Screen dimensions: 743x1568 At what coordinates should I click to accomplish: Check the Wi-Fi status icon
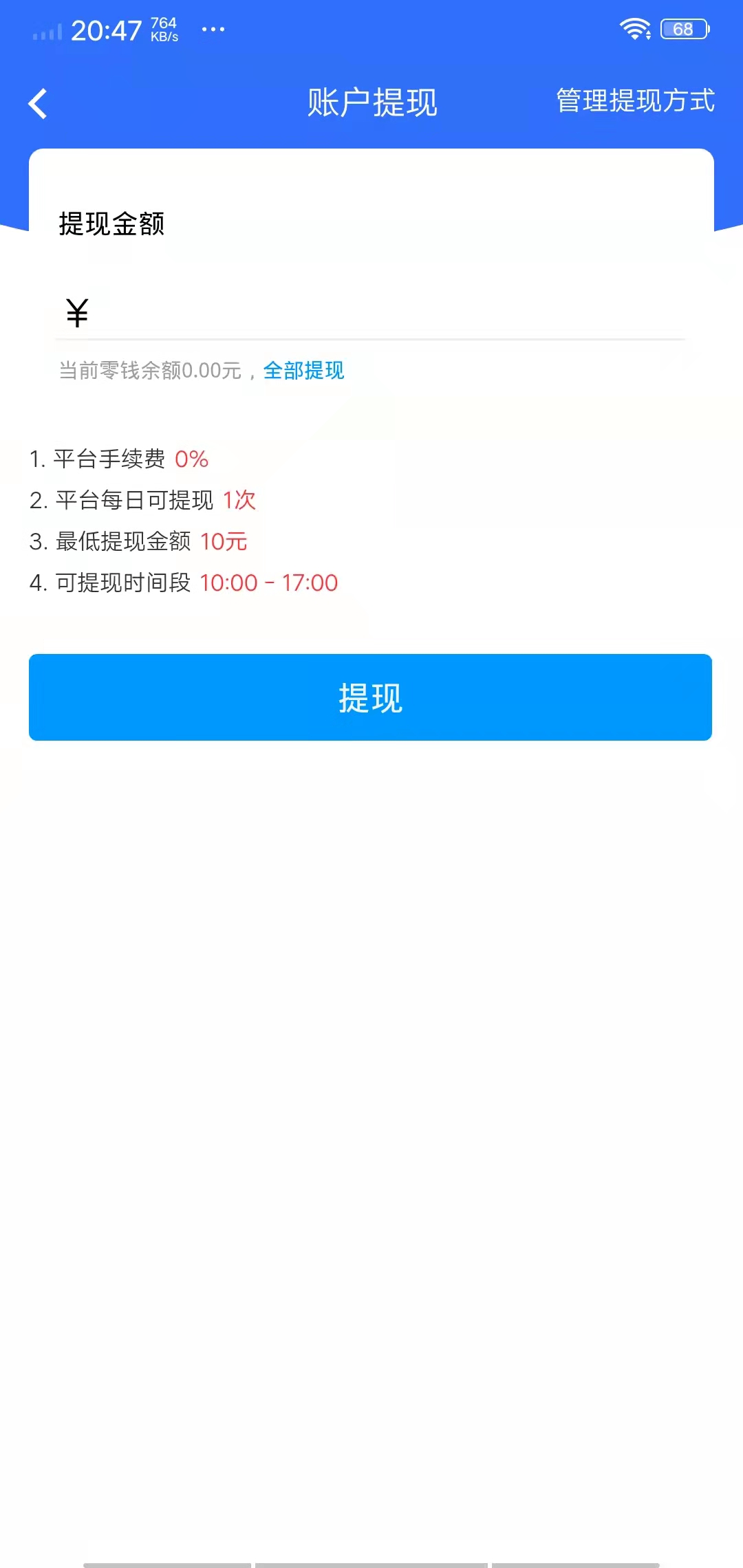click(x=635, y=29)
